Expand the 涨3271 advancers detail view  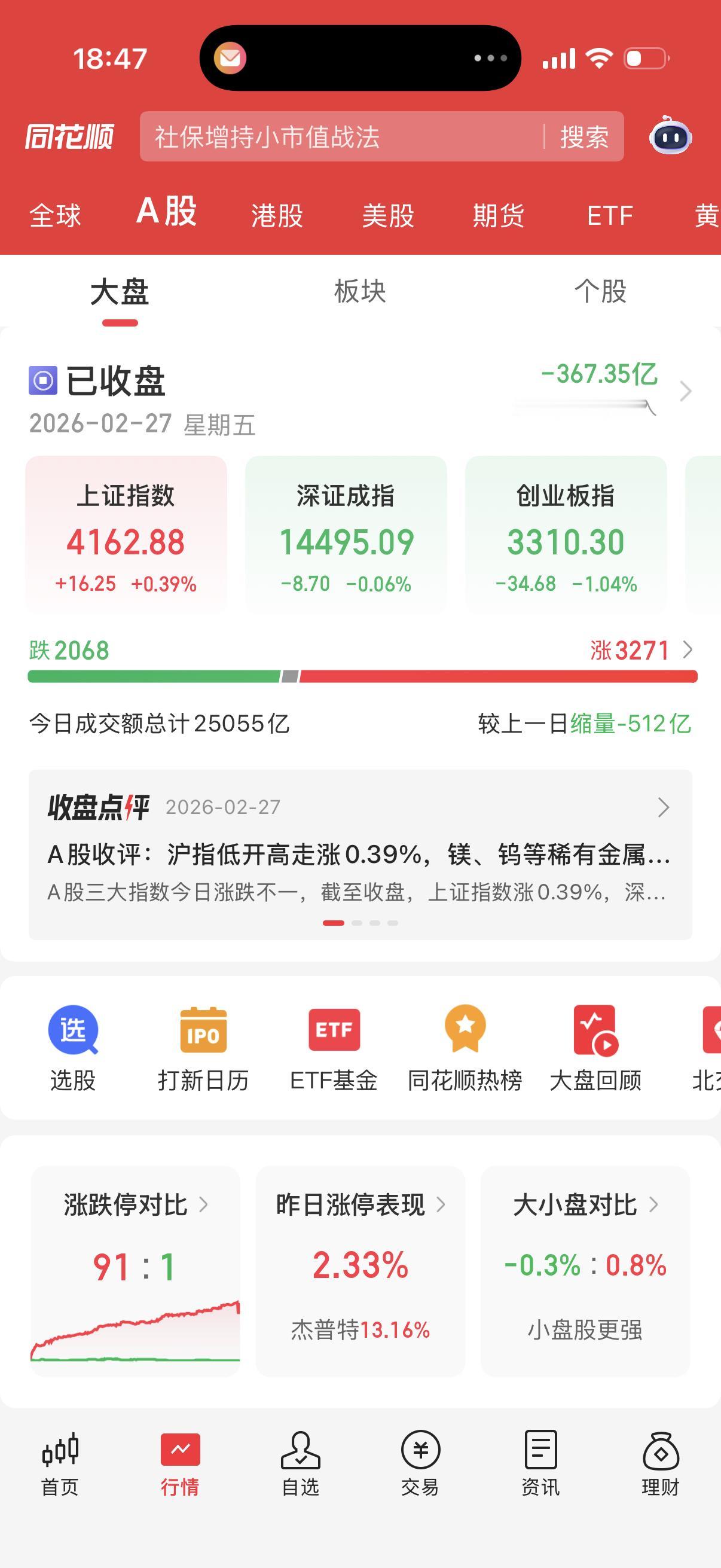click(630, 650)
